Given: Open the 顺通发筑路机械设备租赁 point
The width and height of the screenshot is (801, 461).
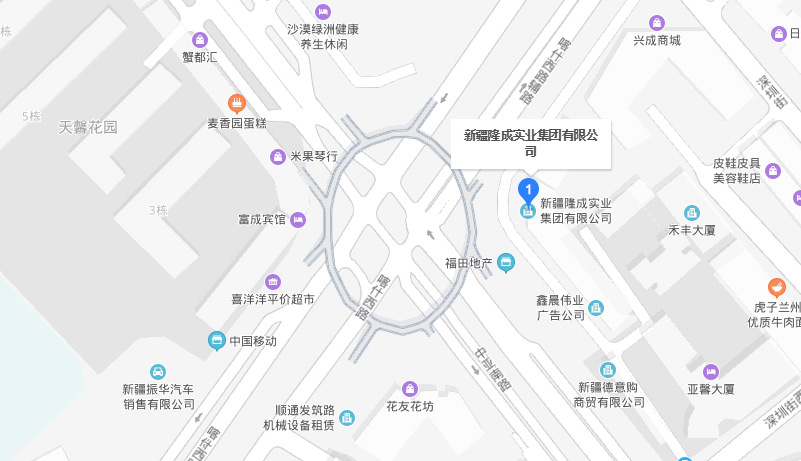Looking at the screenshot, I should click(347, 417).
